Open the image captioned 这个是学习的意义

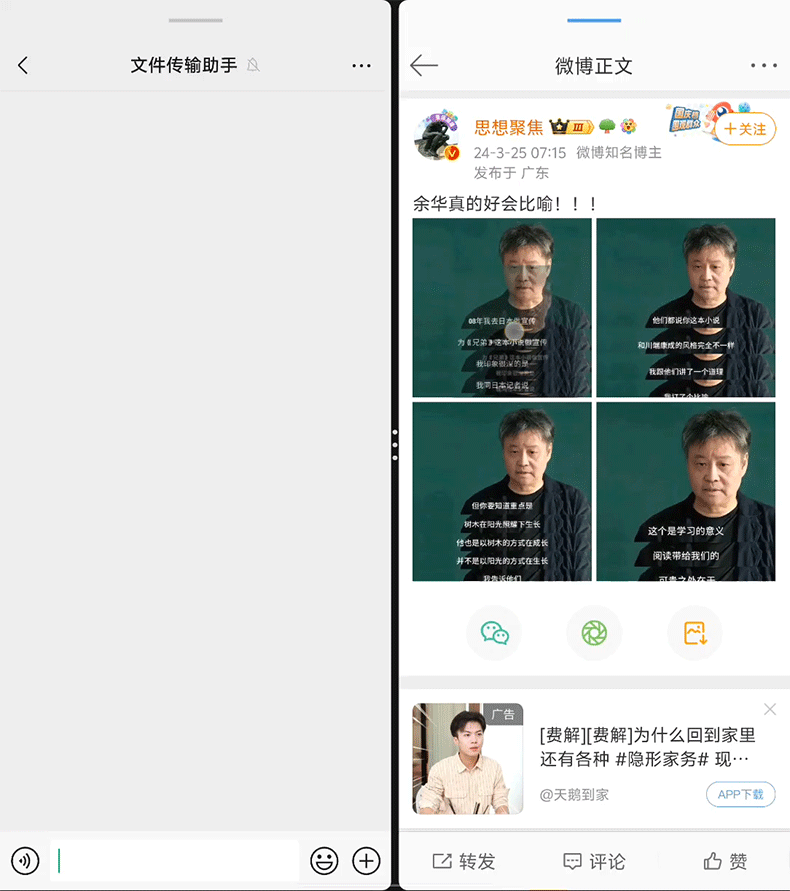coord(685,491)
